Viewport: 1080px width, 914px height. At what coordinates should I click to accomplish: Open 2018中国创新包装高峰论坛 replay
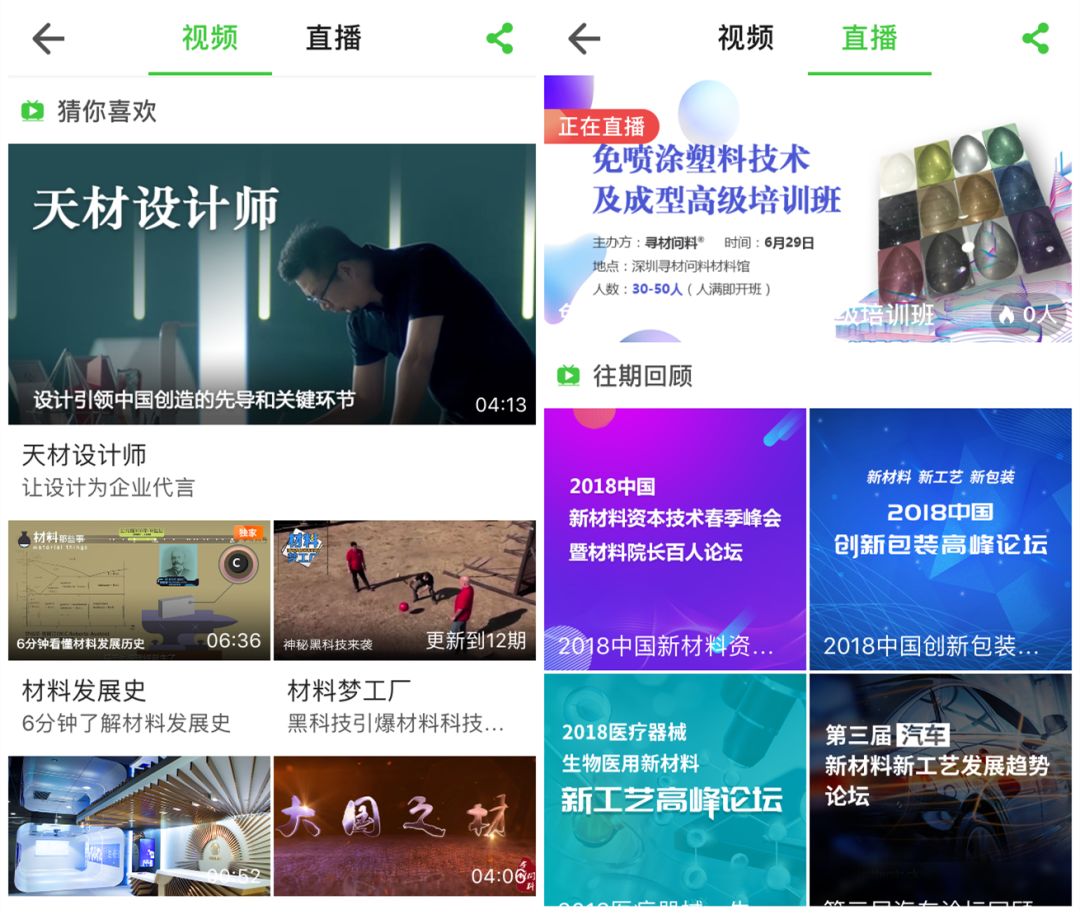click(940, 538)
